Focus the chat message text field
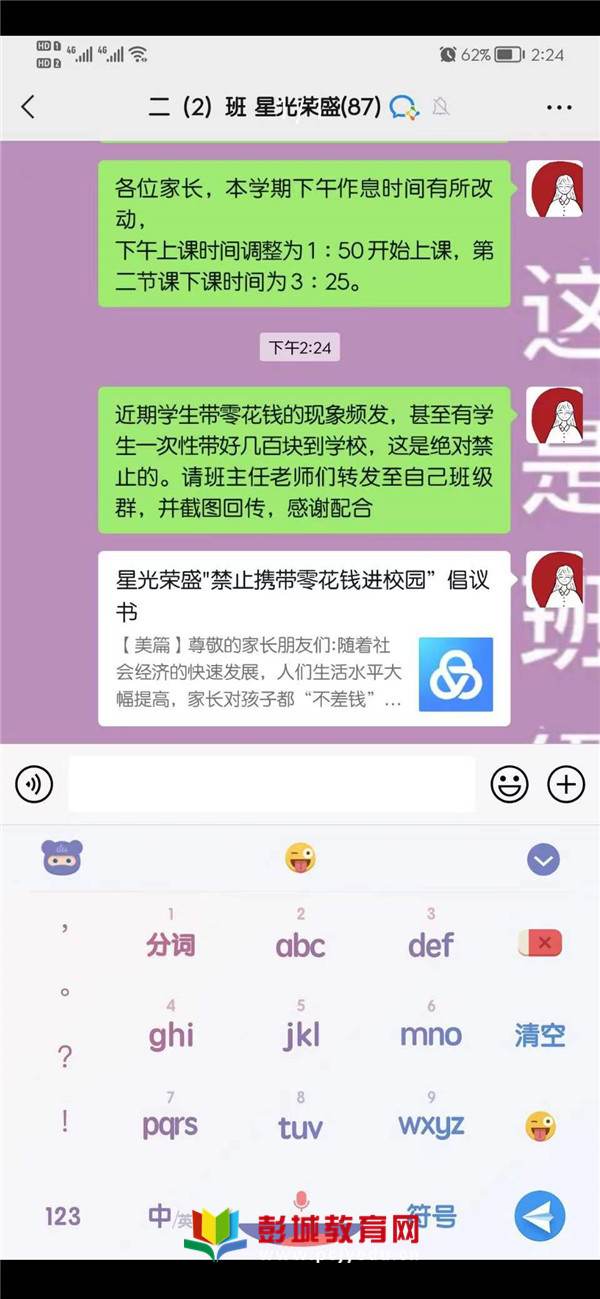 271,784
